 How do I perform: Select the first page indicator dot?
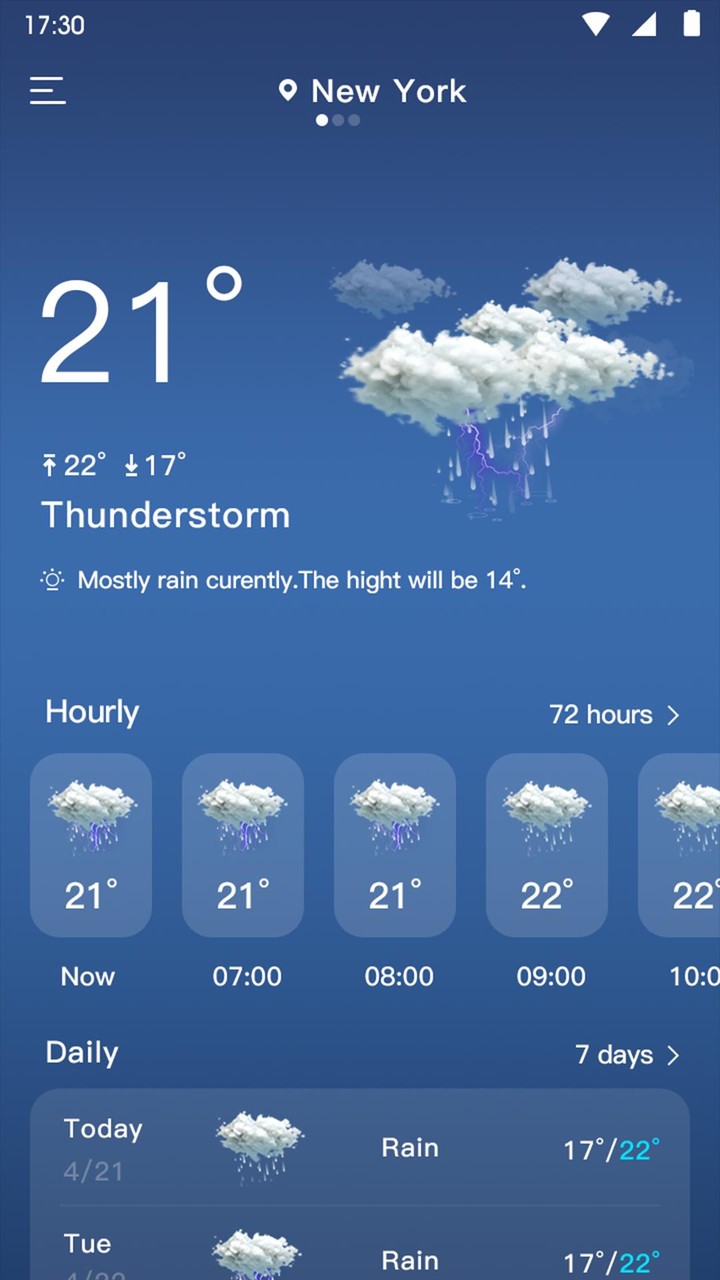tap(322, 120)
